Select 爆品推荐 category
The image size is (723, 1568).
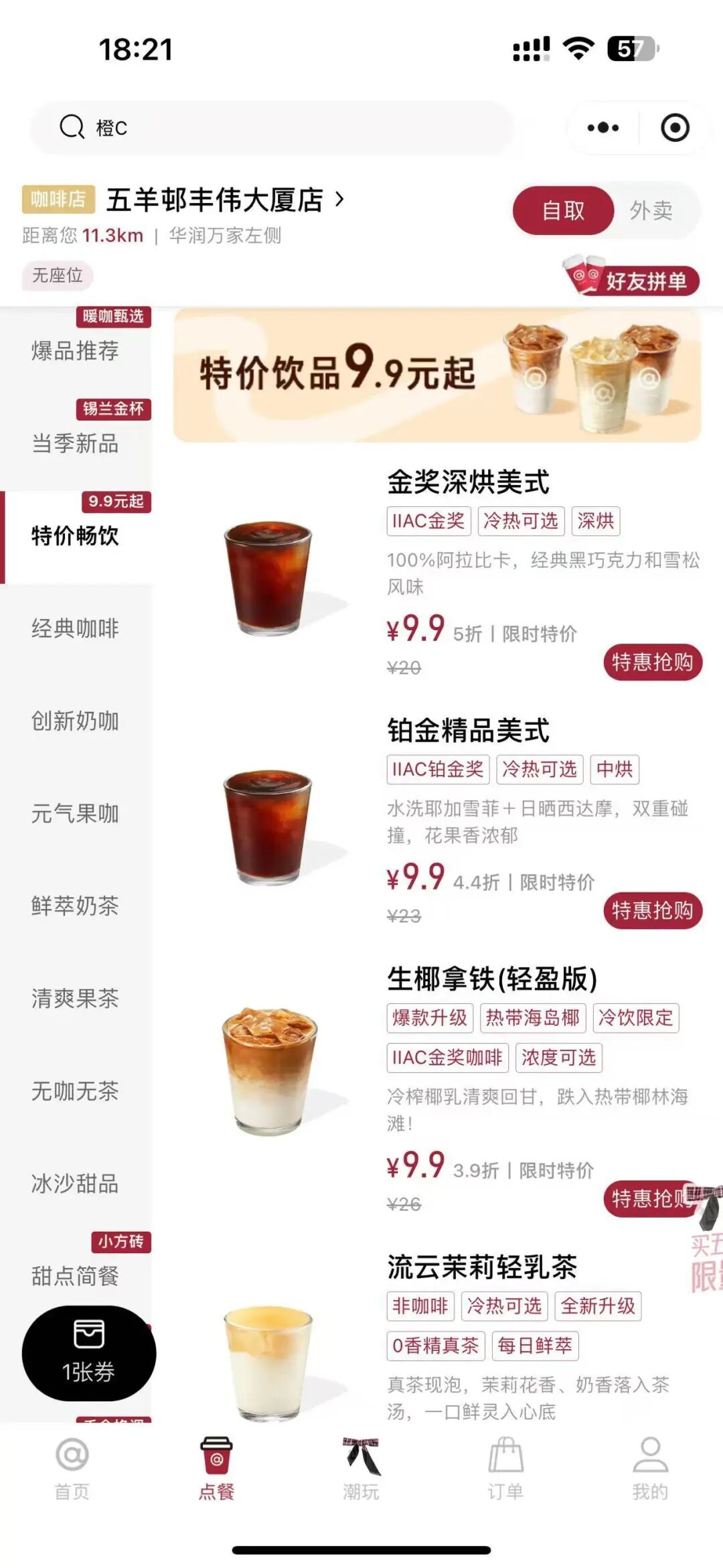pos(75,351)
